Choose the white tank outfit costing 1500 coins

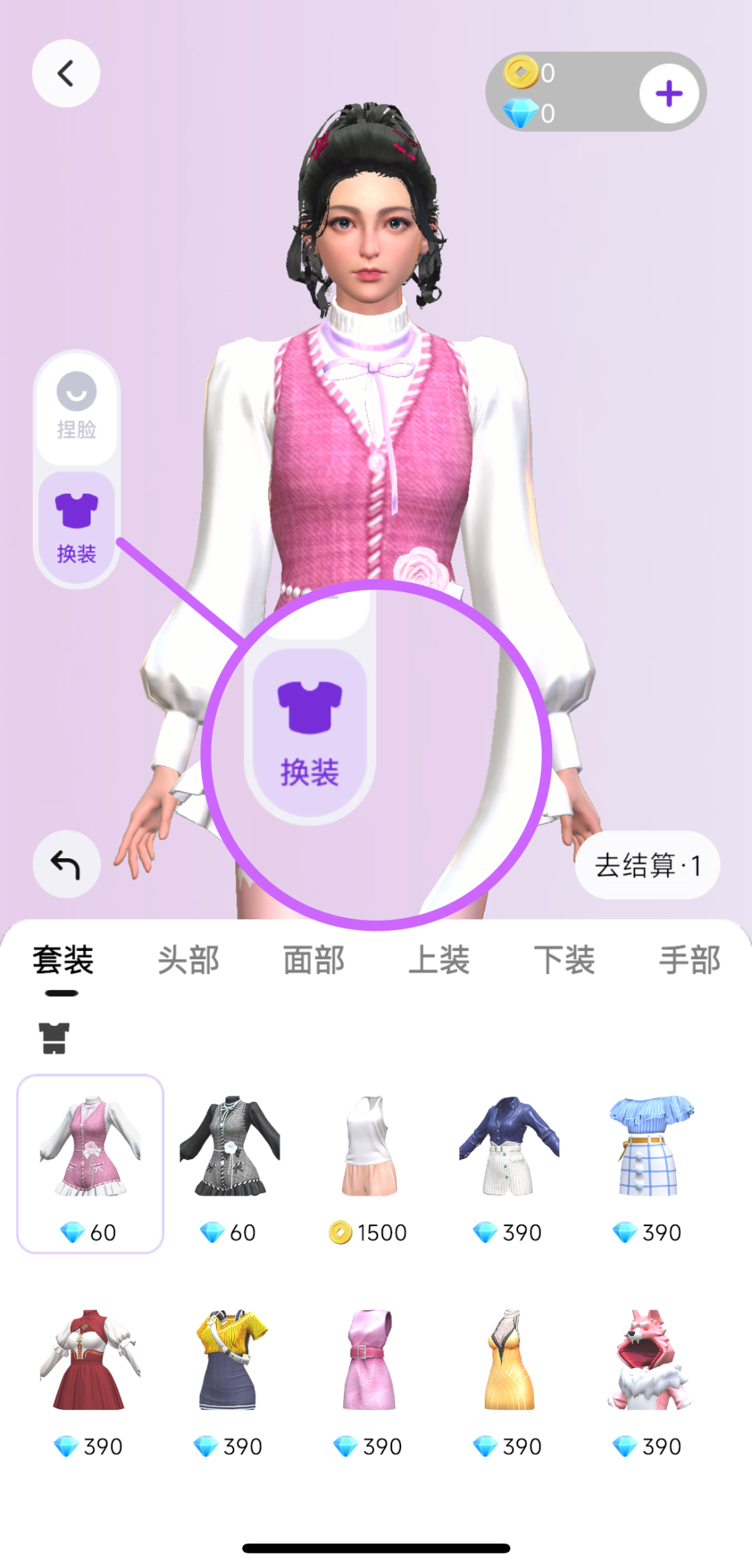369,1162
